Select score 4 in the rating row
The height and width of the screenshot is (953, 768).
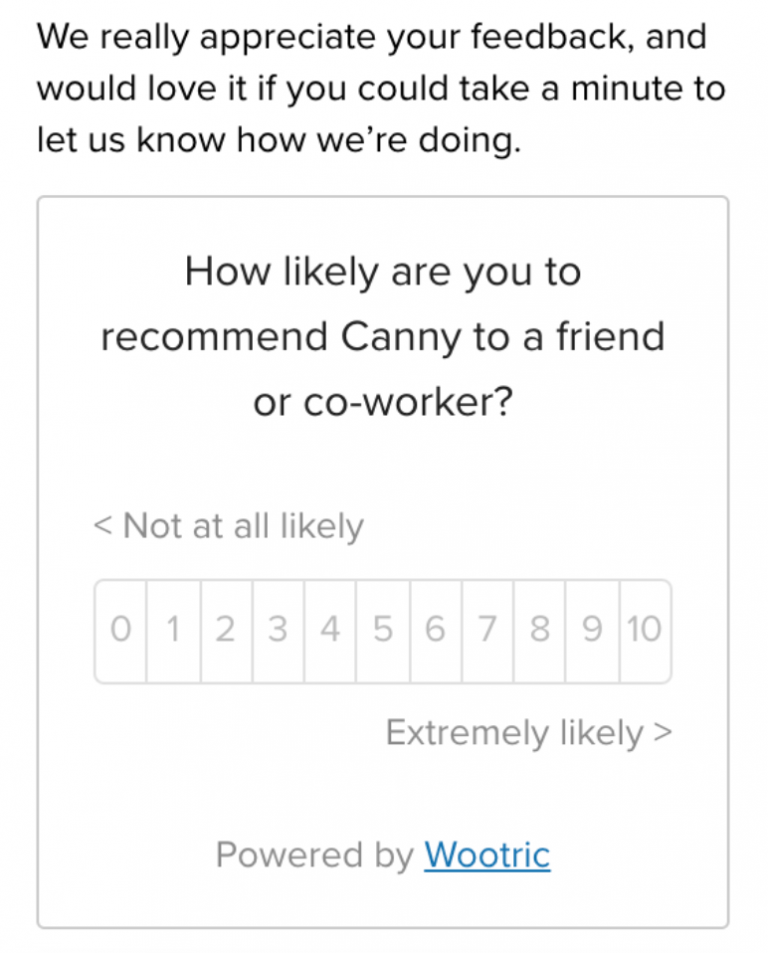click(x=330, y=628)
